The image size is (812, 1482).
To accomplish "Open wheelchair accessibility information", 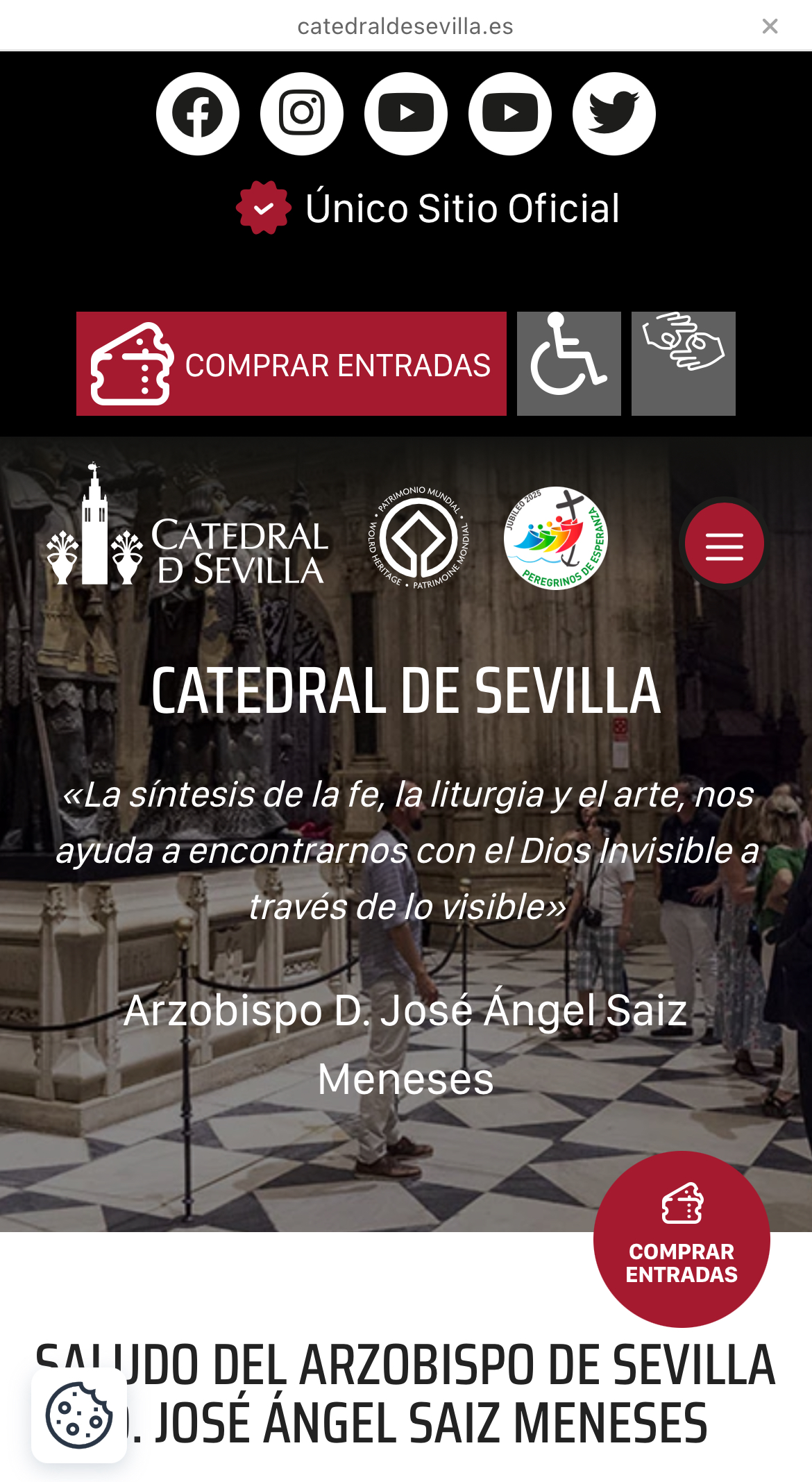I will pyautogui.click(x=568, y=364).
